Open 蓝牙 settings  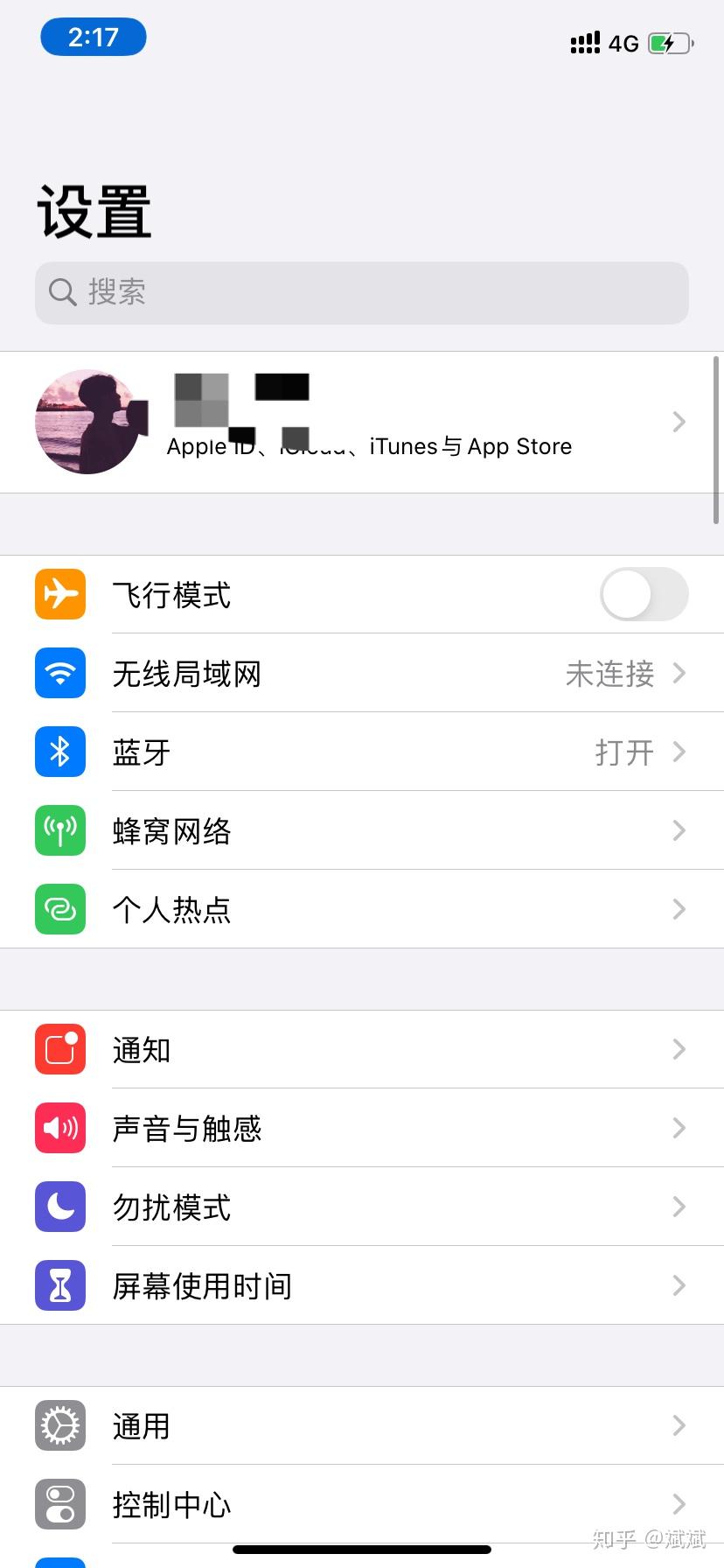362,752
